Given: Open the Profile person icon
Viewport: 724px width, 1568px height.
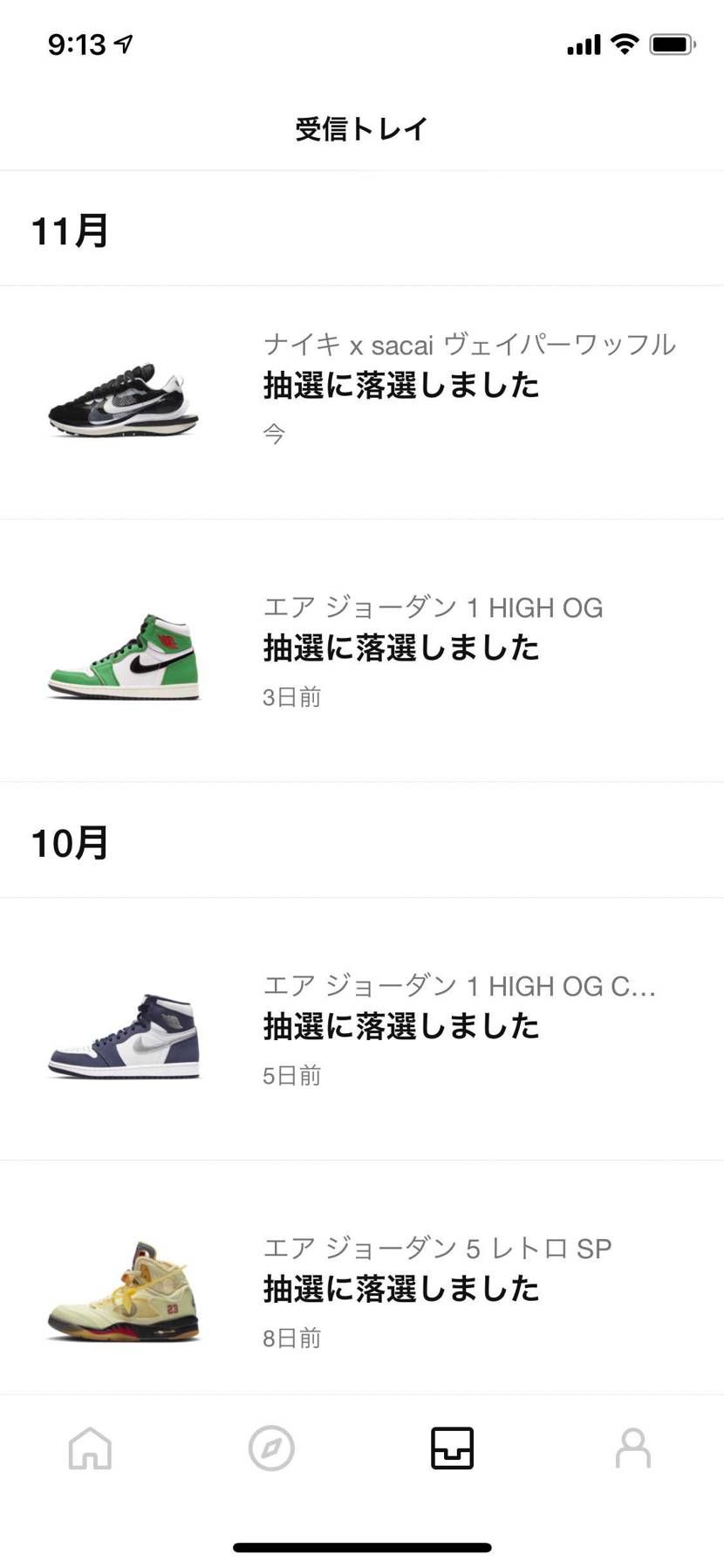Looking at the screenshot, I should (633, 1448).
